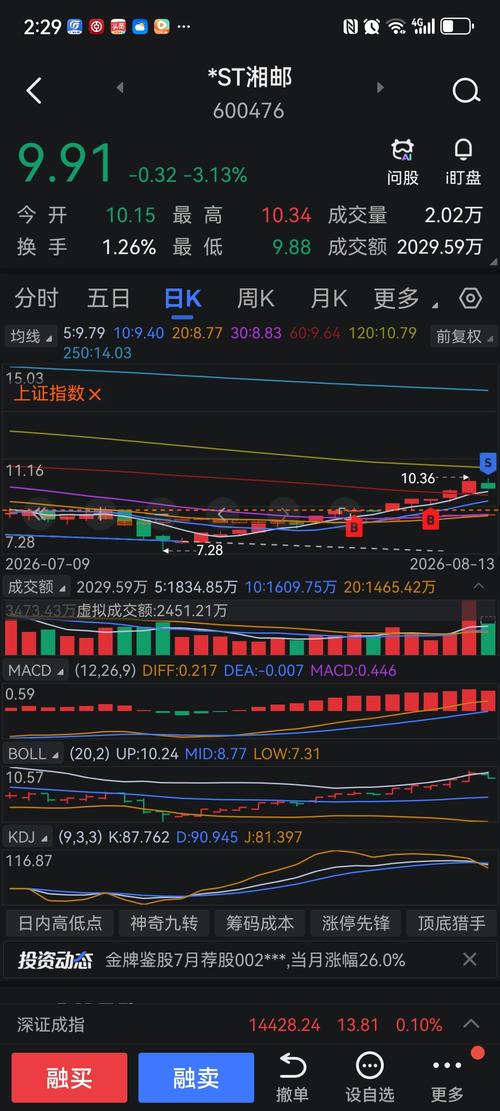This screenshot has width=500, height=1111.
Task: Open the 筹码成本 indicator
Action: pos(260,923)
